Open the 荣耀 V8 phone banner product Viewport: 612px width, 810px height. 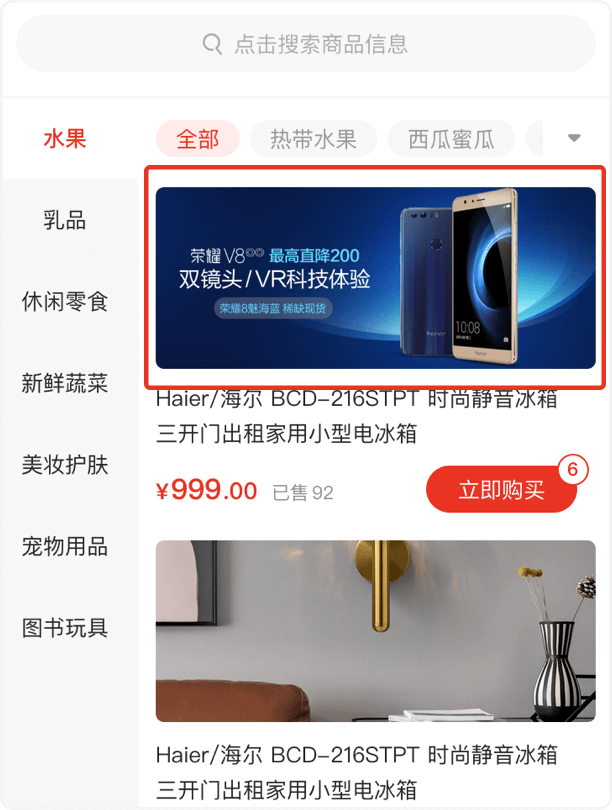[x=375, y=278]
